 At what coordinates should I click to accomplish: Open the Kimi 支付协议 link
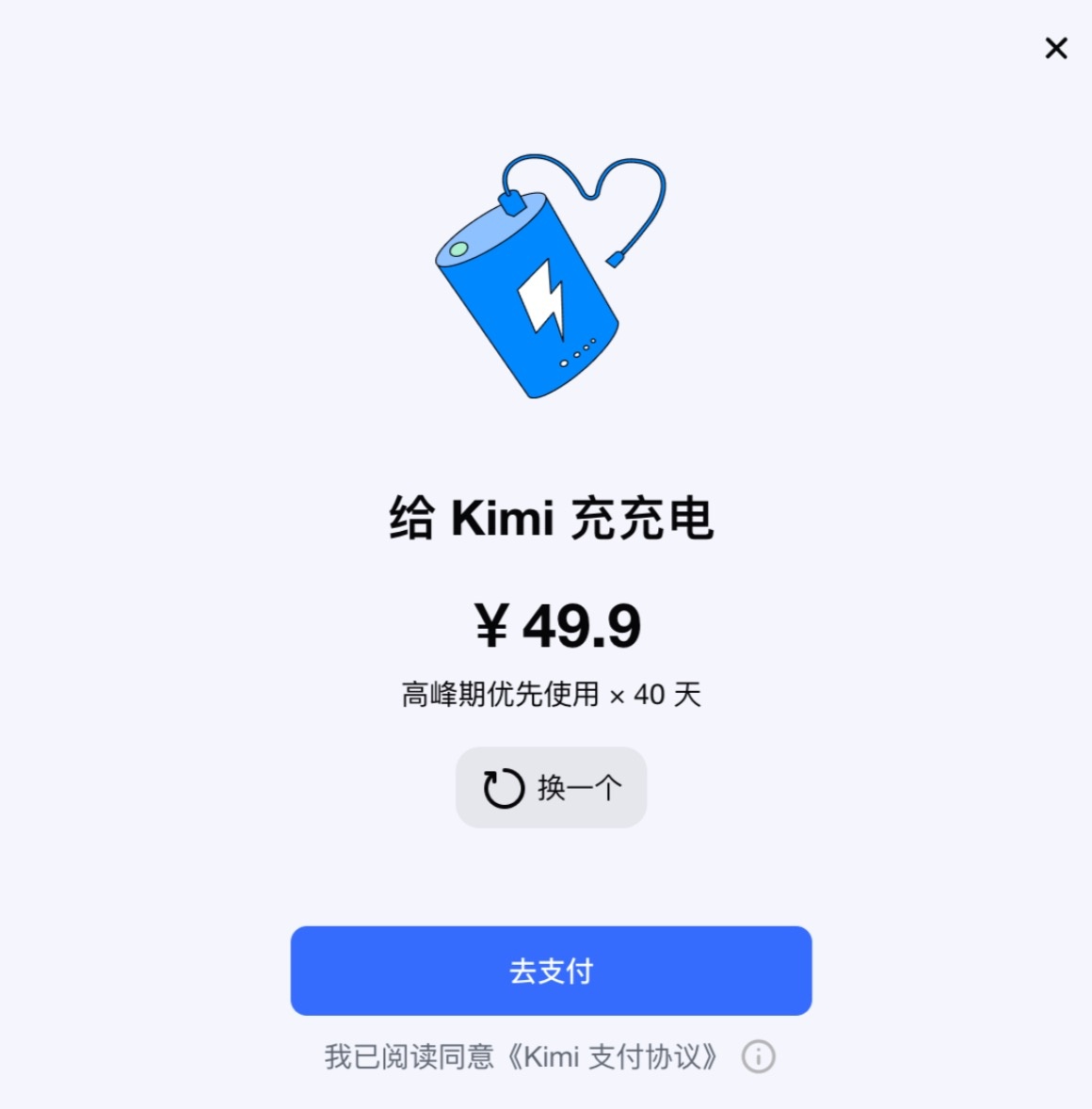click(612, 1057)
